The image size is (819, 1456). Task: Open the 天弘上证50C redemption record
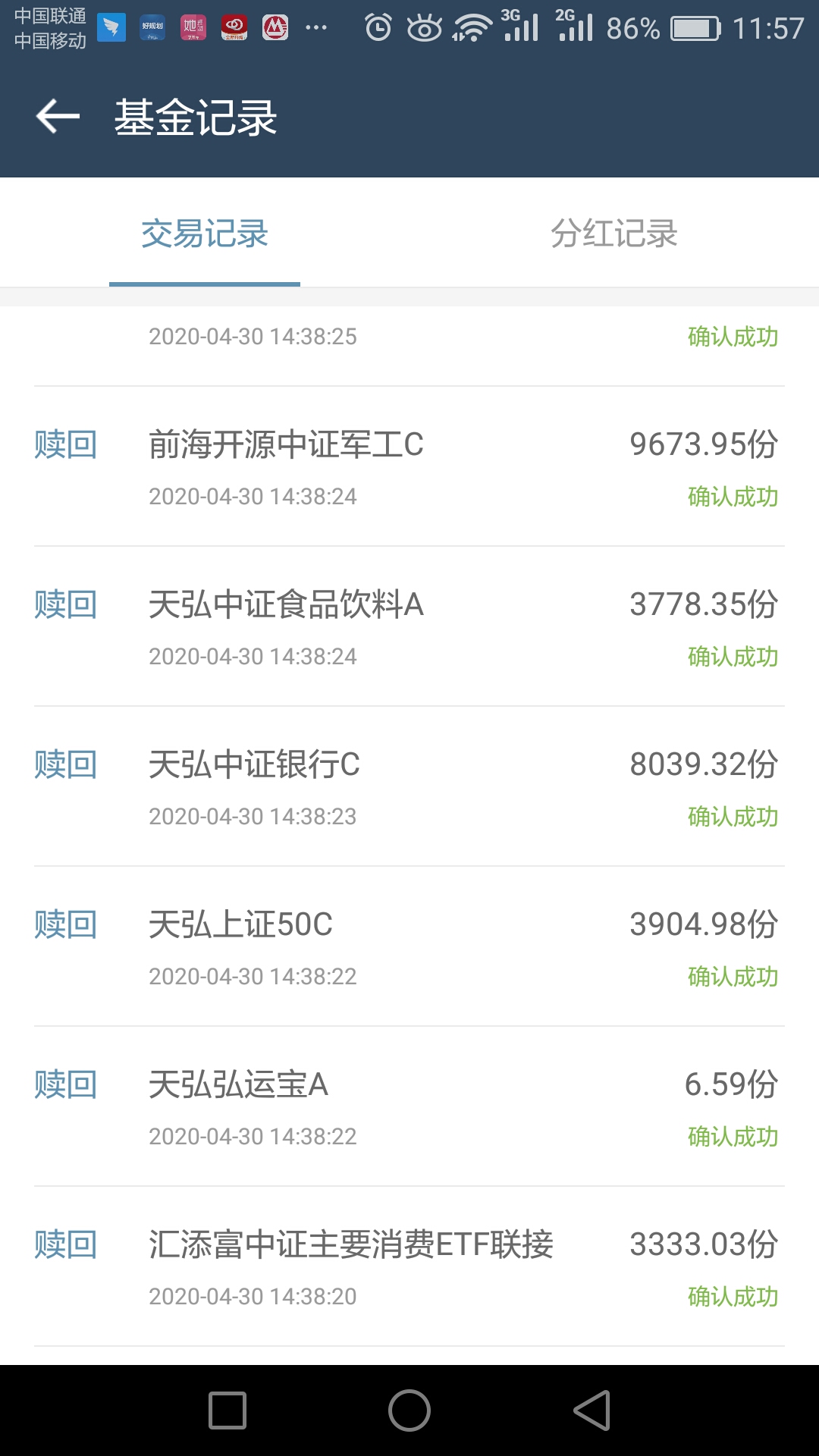click(x=409, y=947)
